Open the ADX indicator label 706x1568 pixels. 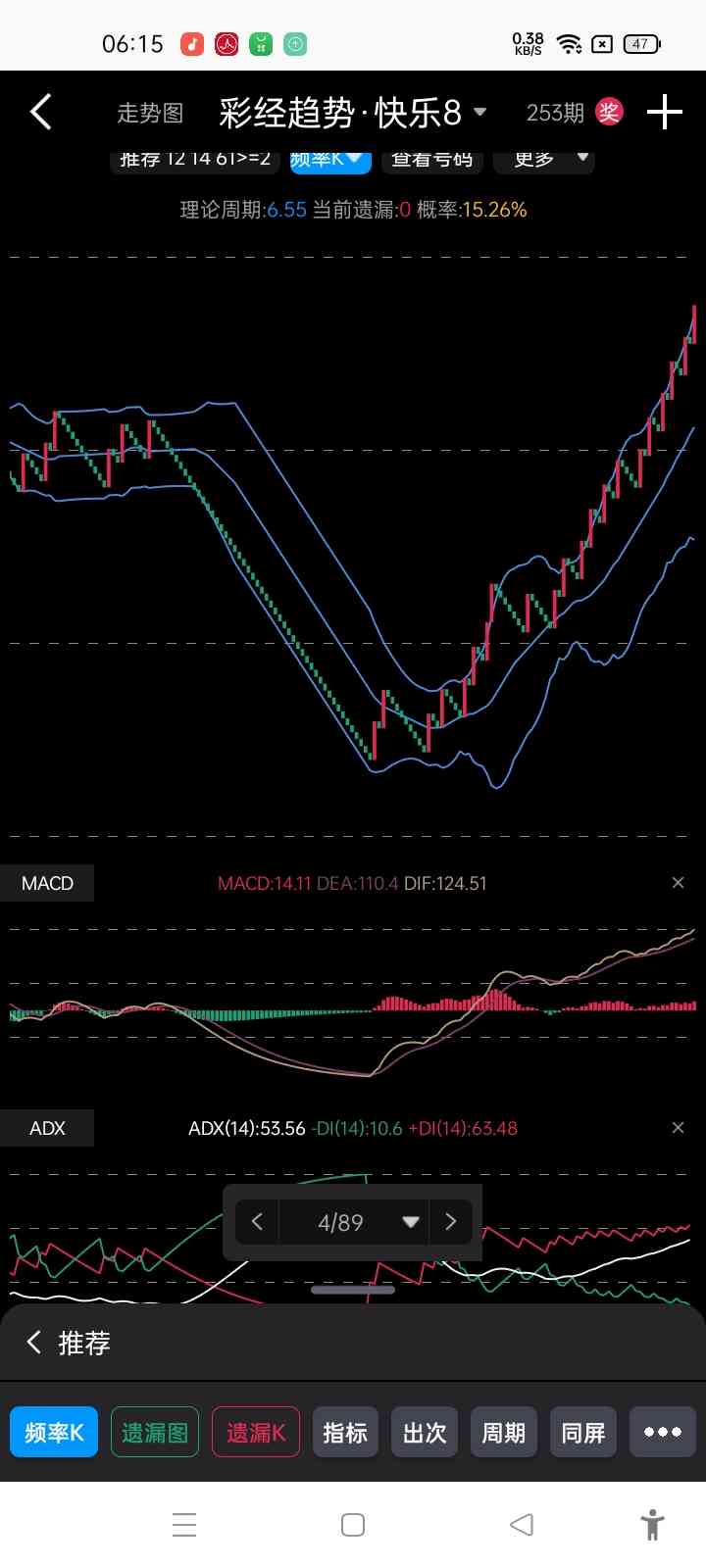pyautogui.click(x=47, y=1128)
